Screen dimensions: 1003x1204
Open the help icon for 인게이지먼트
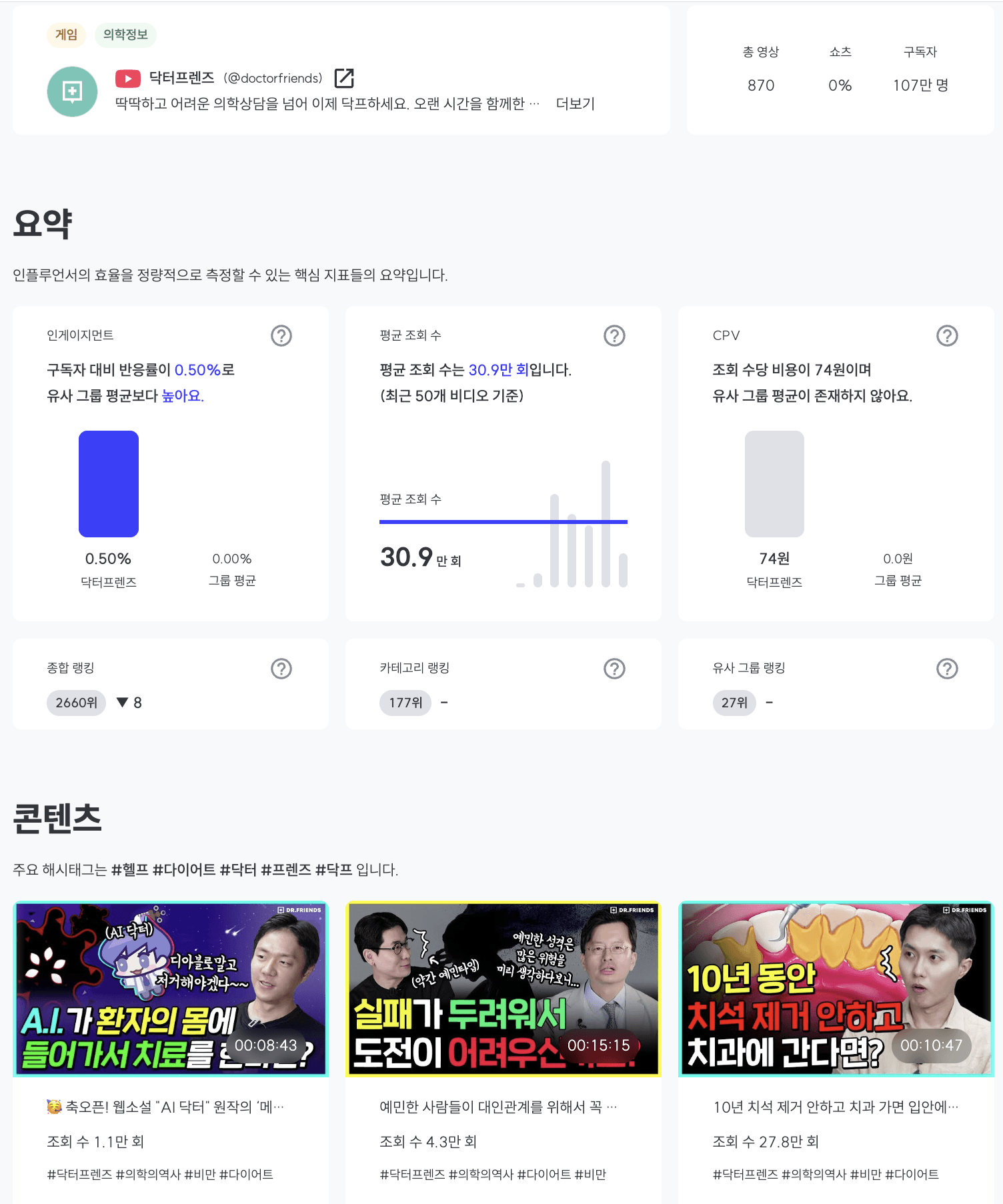click(281, 335)
